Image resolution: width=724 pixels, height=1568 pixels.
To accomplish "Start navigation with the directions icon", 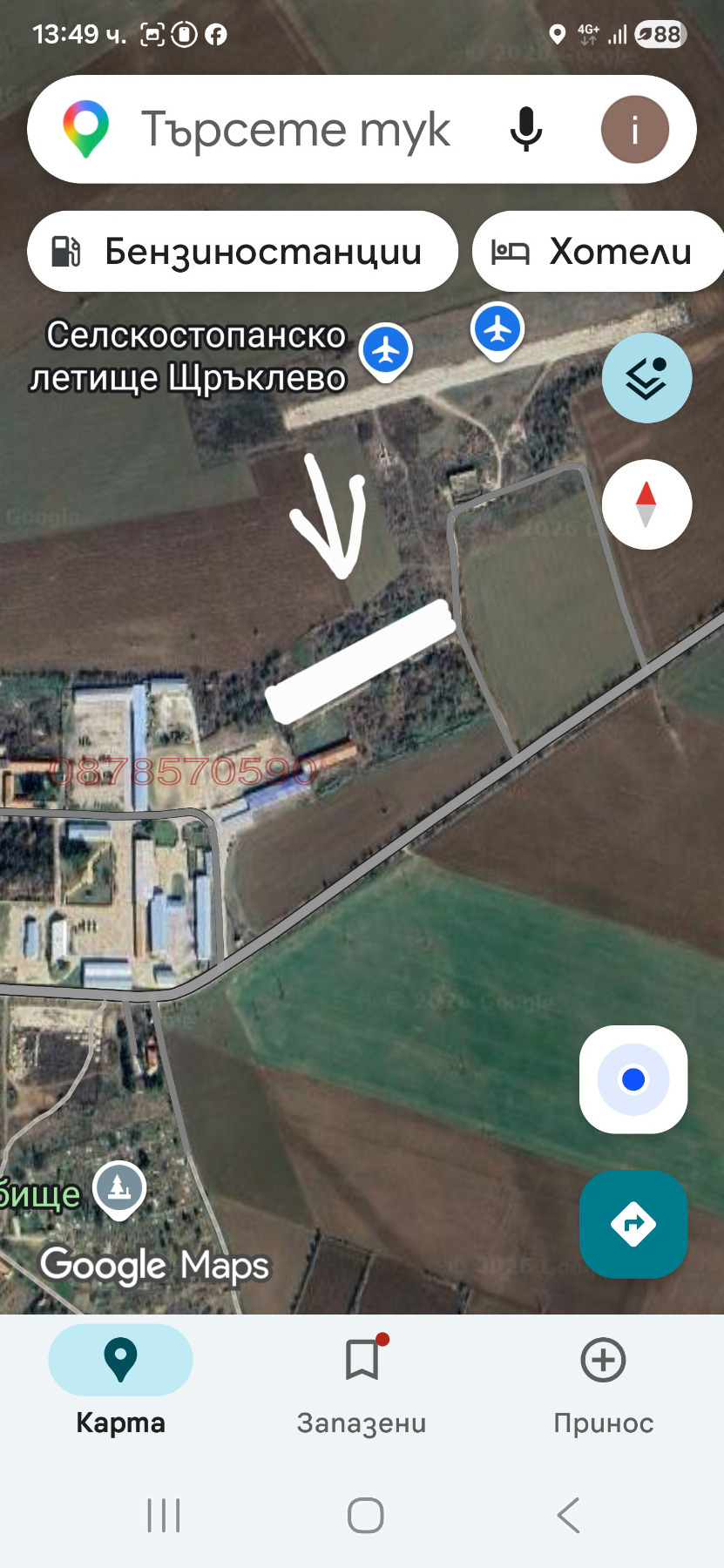I will coord(633,1225).
